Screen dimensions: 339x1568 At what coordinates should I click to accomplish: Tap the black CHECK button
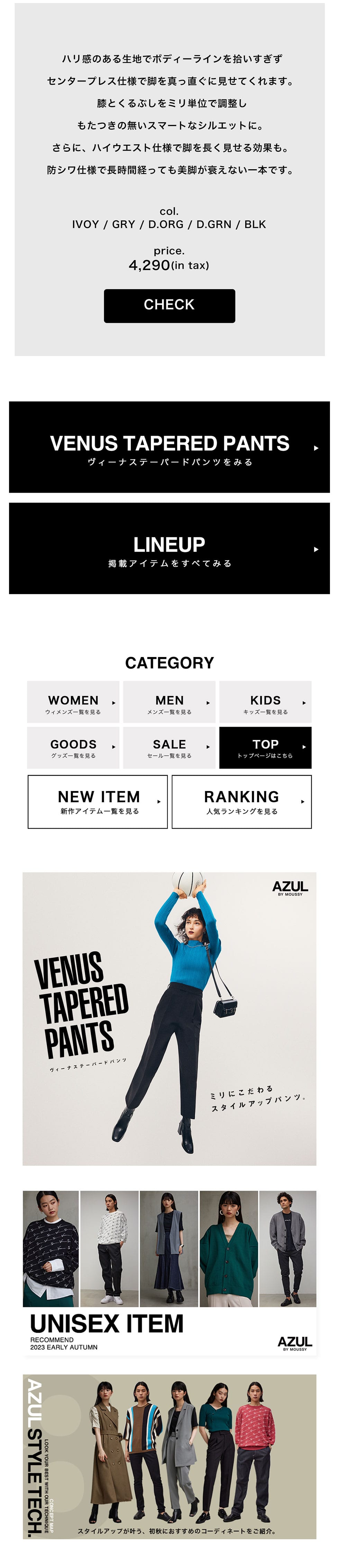click(x=169, y=306)
